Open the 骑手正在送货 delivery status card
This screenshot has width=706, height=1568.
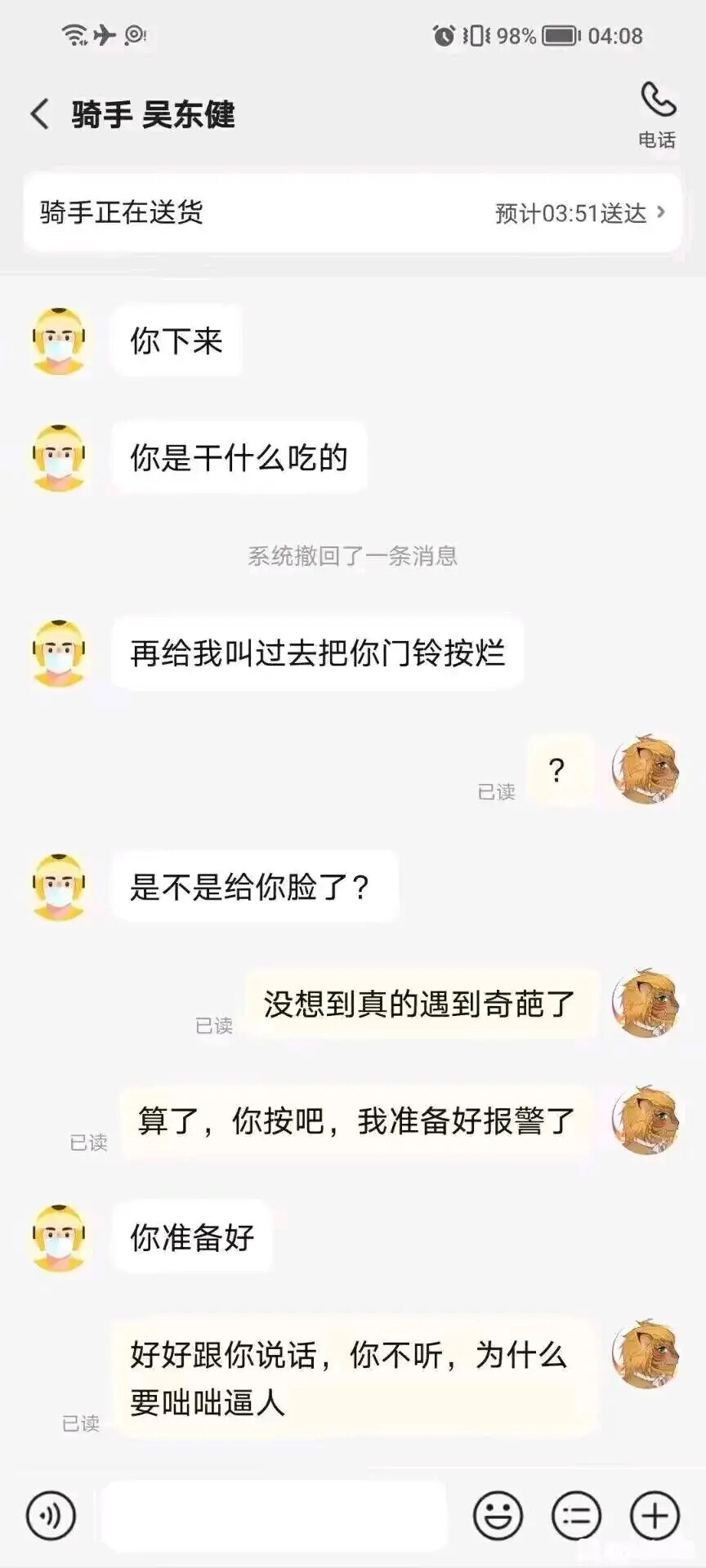pos(352,213)
